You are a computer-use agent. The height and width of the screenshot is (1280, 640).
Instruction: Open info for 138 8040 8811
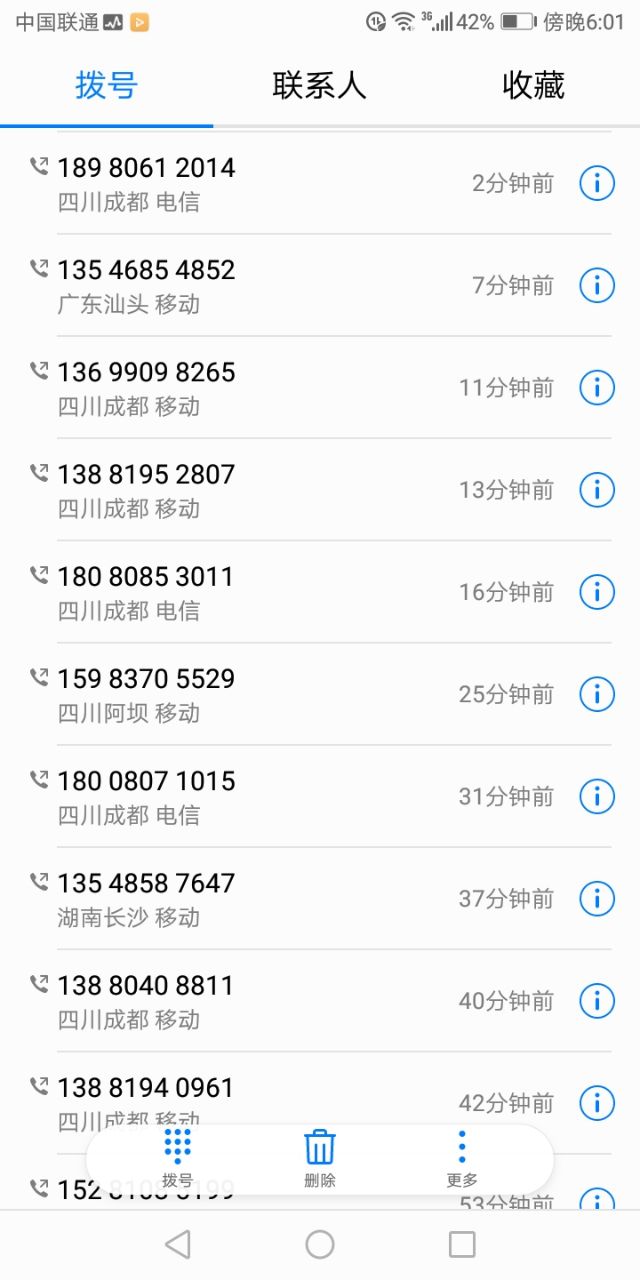pyautogui.click(x=597, y=1000)
